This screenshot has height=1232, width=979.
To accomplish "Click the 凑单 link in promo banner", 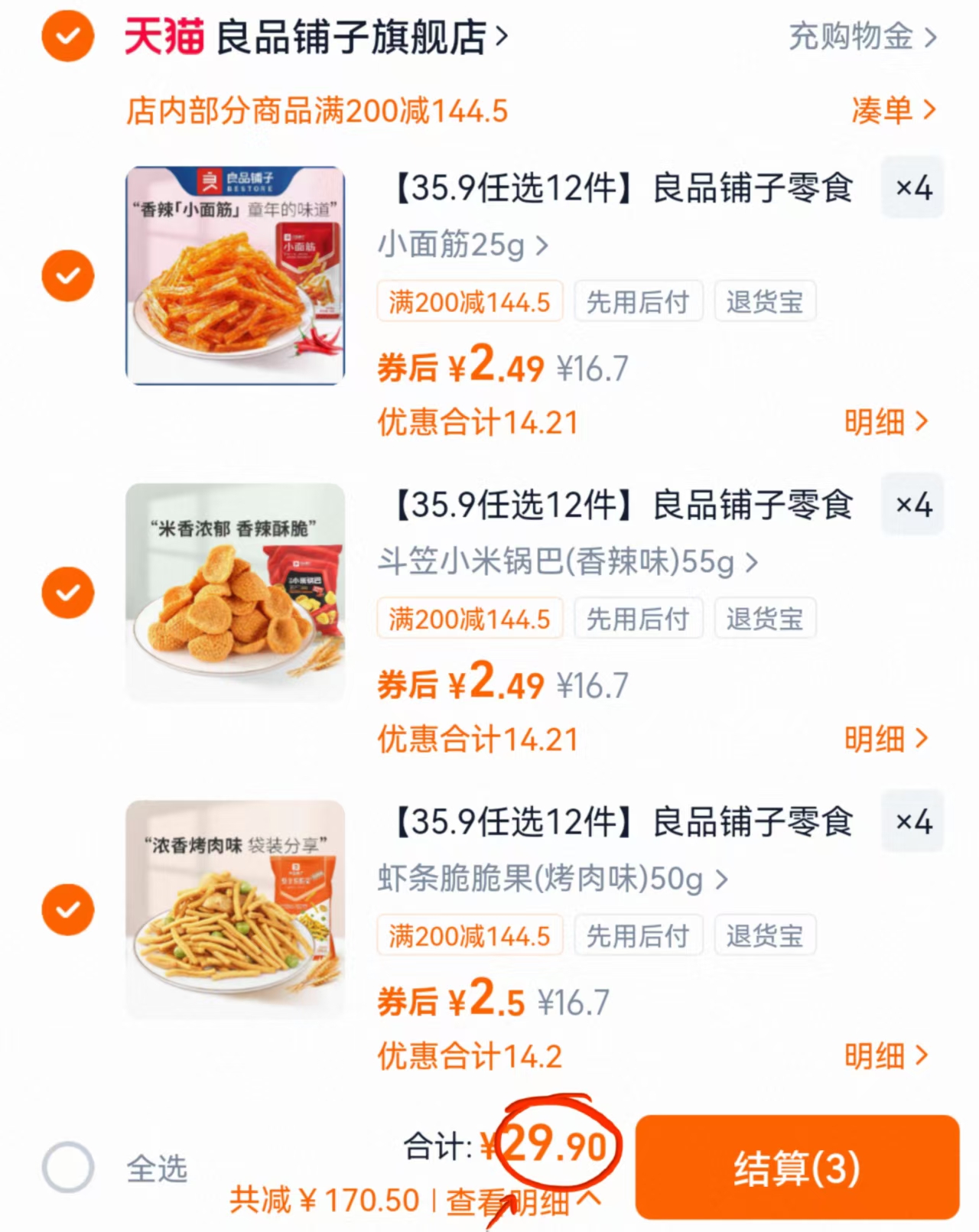I will pos(891,111).
